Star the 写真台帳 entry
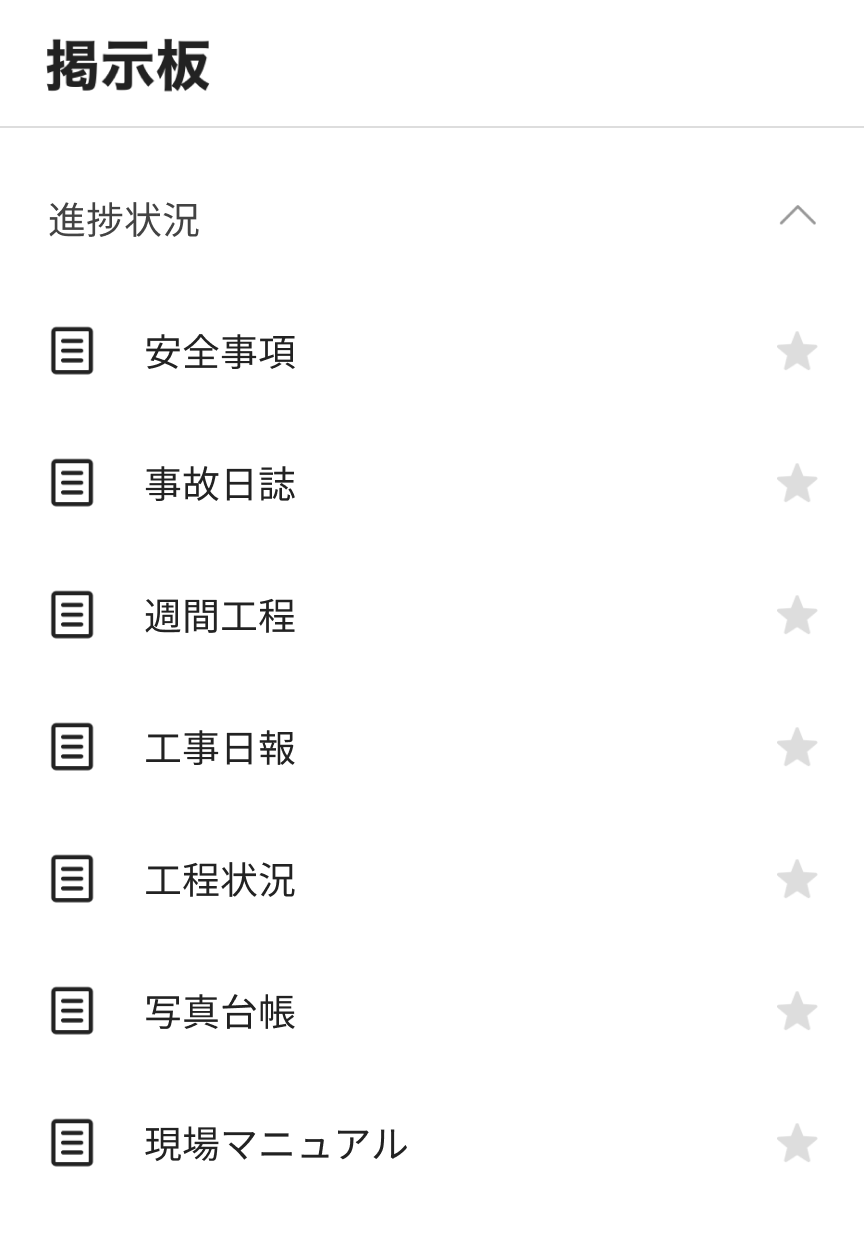The width and height of the screenshot is (864, 1246). (x=797, y=1011)
